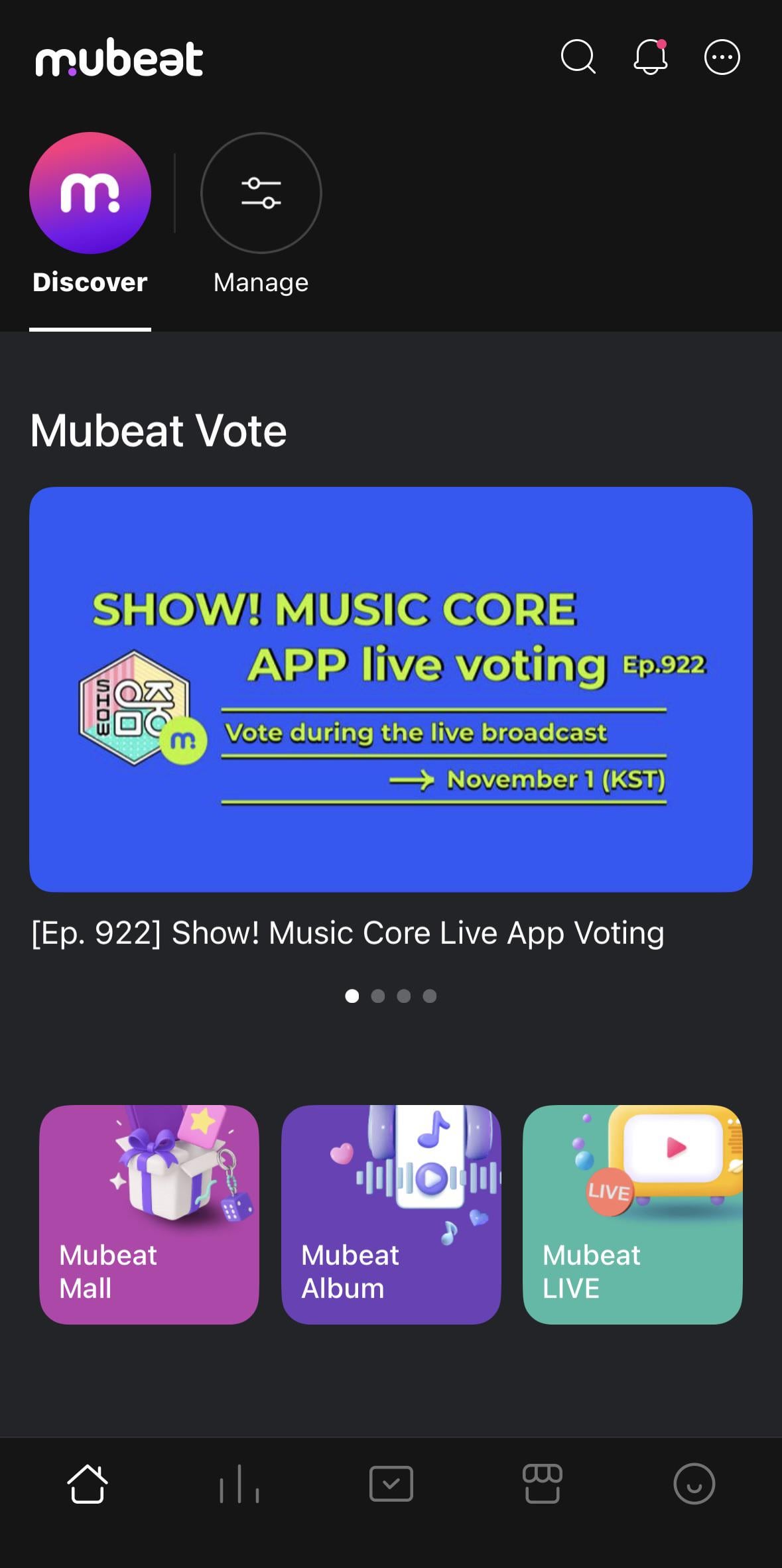Open the notifications bell
Viewport: 782px width, 1568px height.
[x=650, y=57]
